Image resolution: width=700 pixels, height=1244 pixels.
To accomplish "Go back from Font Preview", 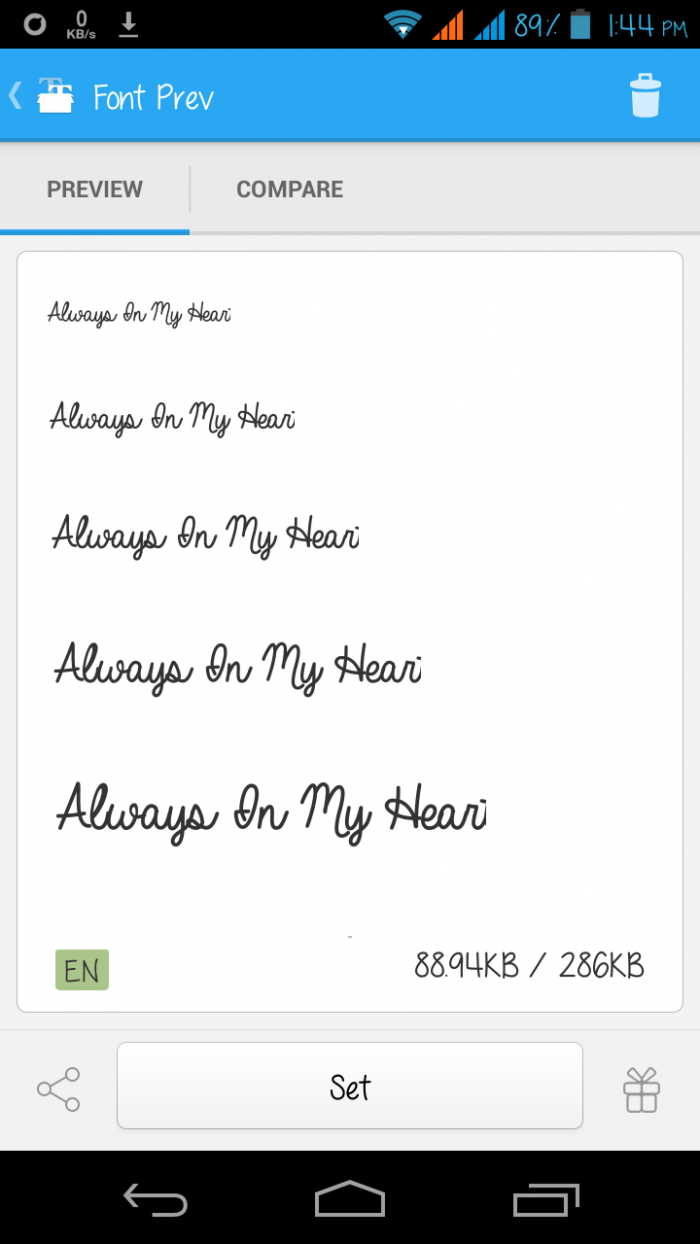I will [x=40, y=96].
